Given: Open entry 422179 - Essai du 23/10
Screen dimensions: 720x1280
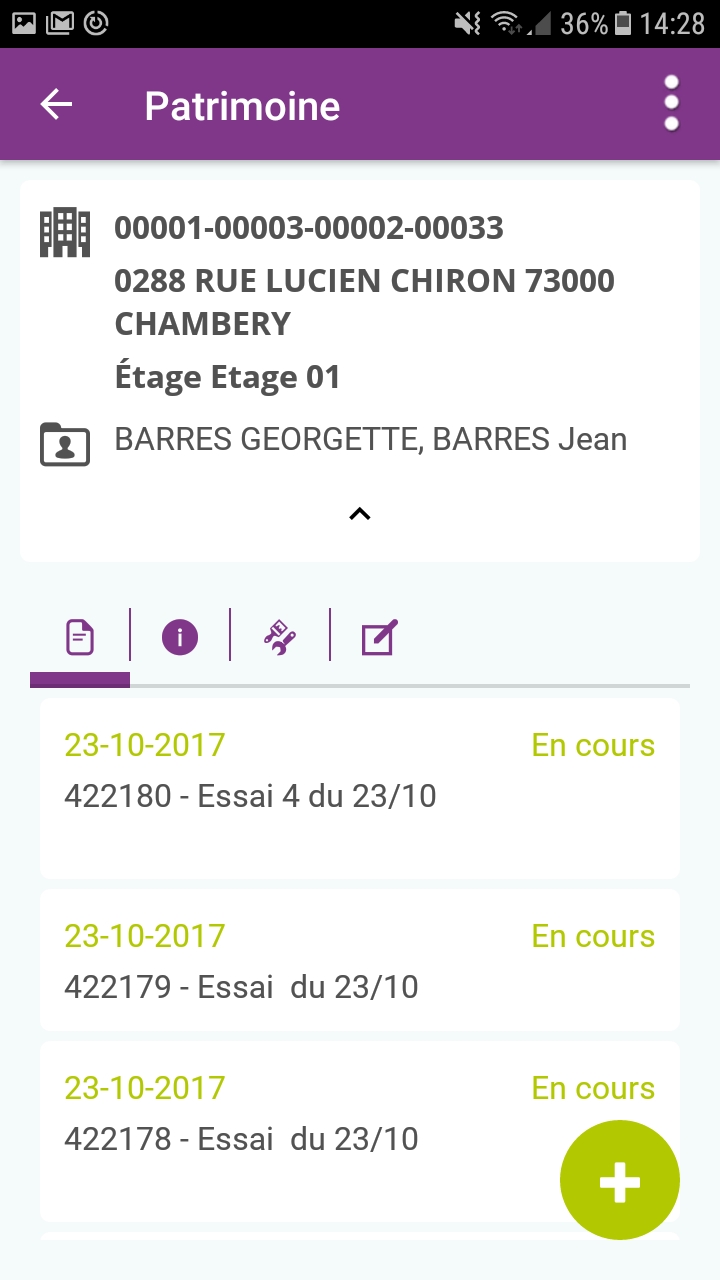Looking at the screenshot, I should click(x=360, y=960).
